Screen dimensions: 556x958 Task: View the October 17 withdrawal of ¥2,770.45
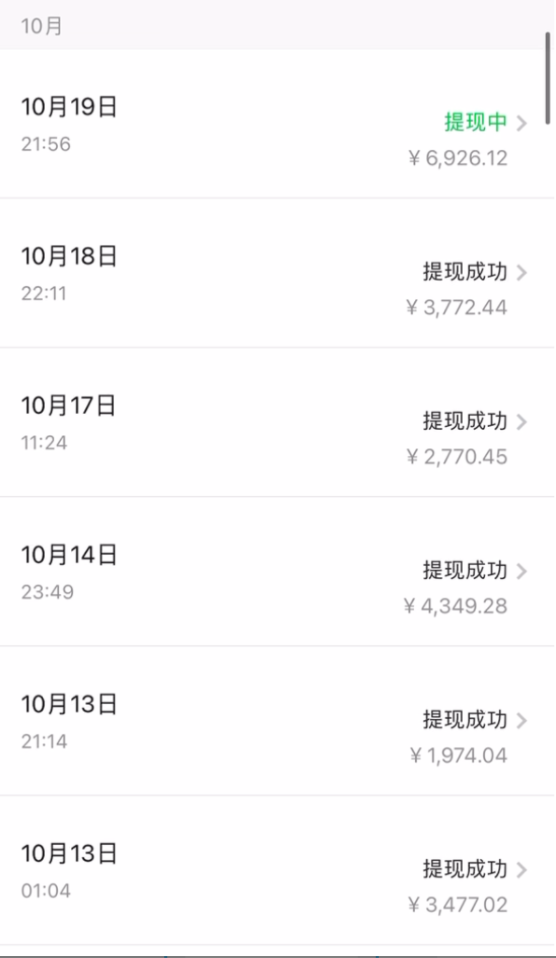coord(277,422)
